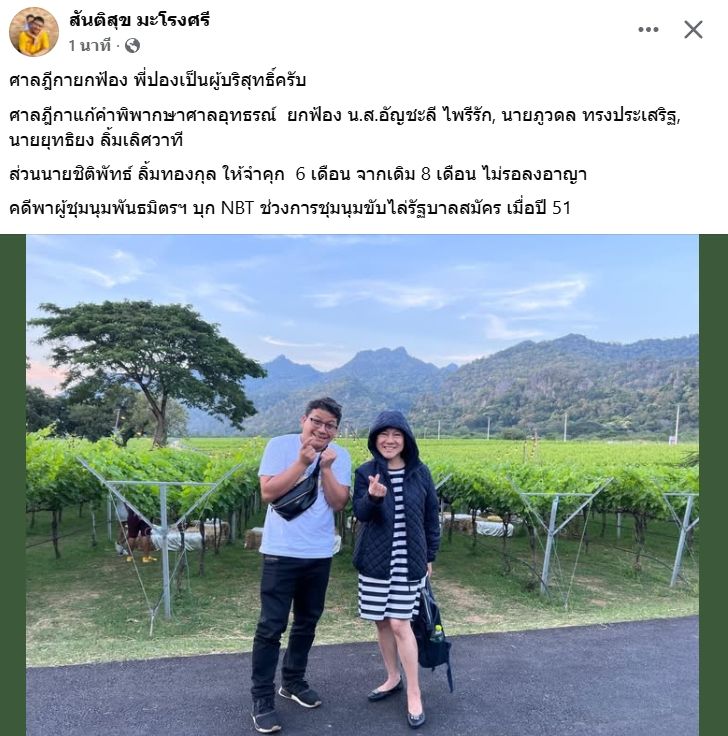Open สันติสุข มะโรงศรี's profile picture
This screenshot has width=728, height=736.
tap(33, 31)
